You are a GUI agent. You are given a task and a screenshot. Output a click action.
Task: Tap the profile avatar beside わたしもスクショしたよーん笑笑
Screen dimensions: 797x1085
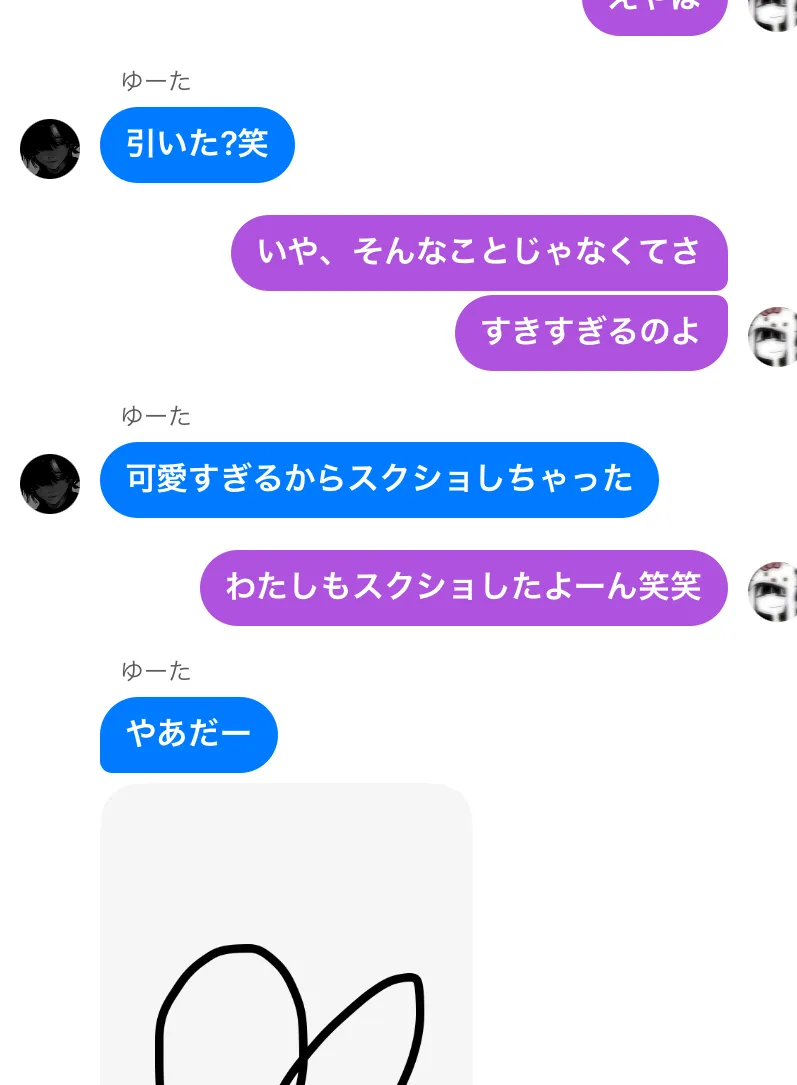(773, 592)
